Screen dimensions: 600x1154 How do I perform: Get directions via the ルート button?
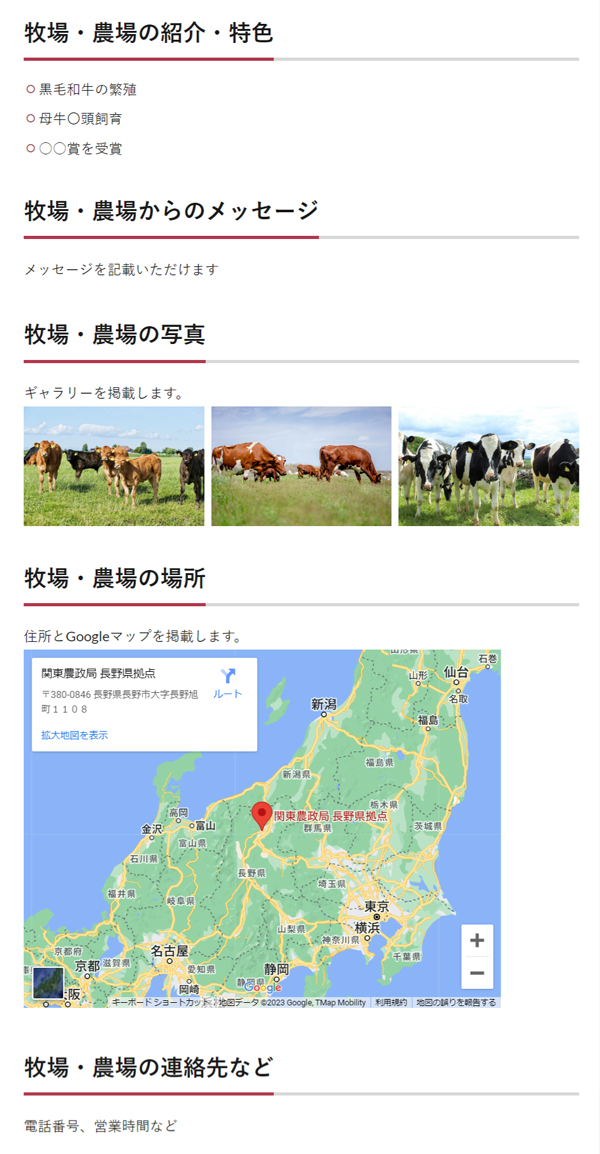coord(227,684)
